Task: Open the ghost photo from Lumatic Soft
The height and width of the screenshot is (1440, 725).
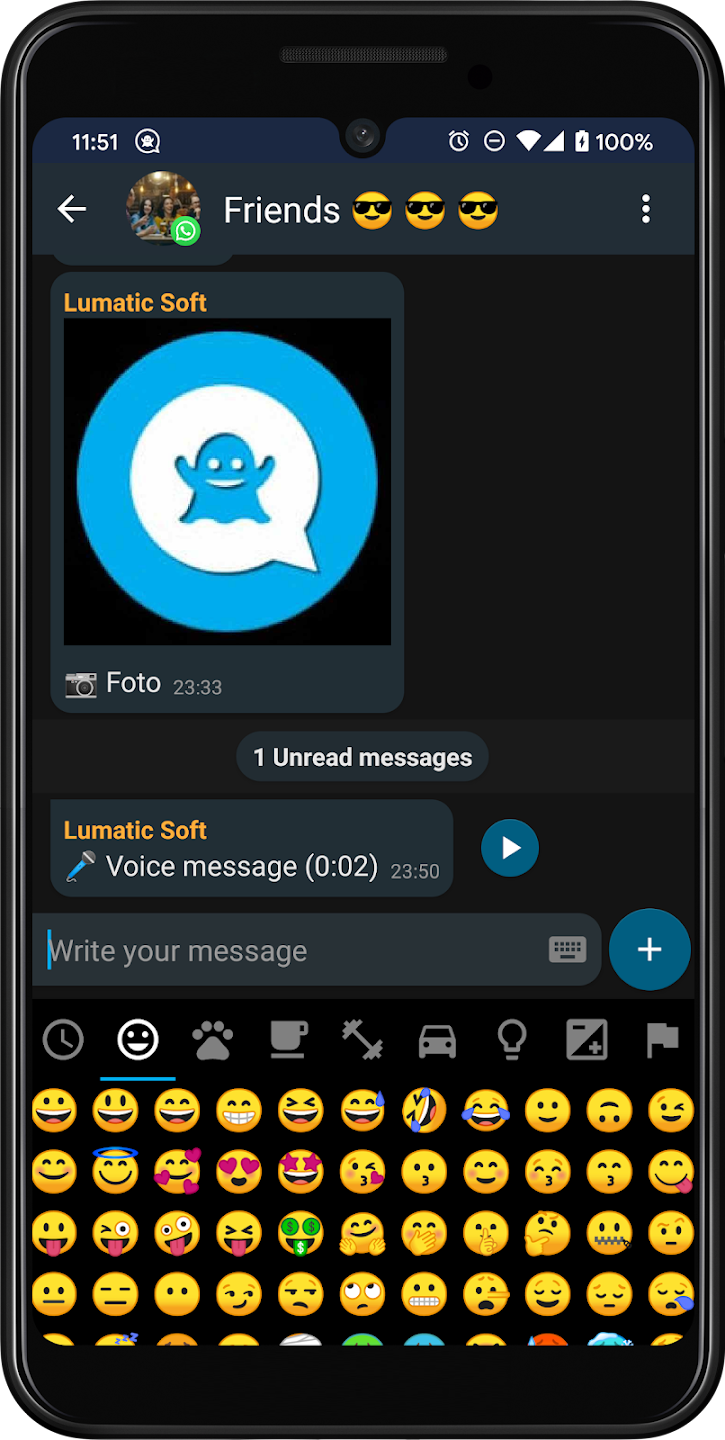Action: pos(227,482)
